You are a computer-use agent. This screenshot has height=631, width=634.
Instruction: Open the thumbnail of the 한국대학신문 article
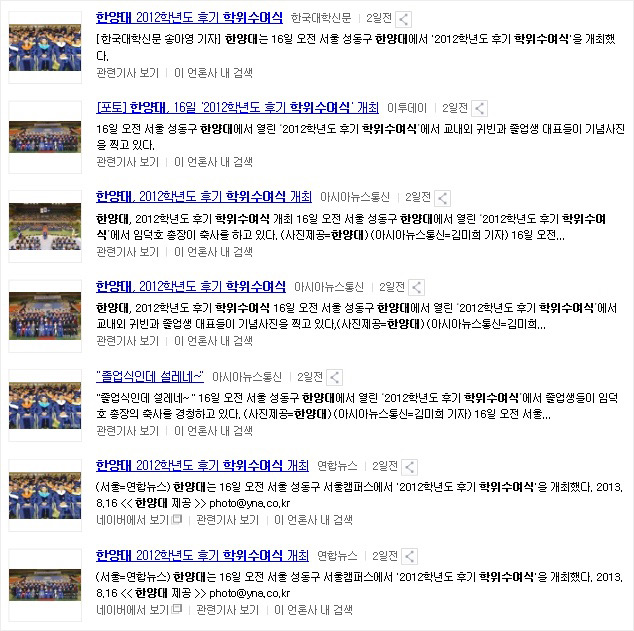coord(44,45)
